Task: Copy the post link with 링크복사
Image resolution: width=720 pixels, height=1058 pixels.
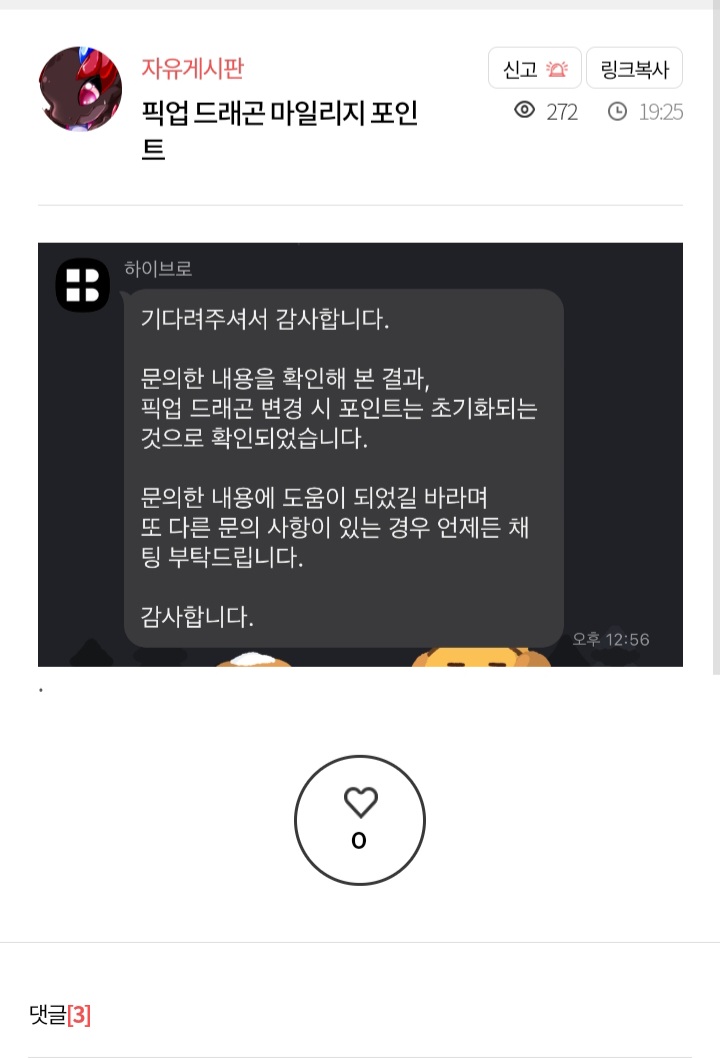Action: pyautogui.click(x=634, y=69)
